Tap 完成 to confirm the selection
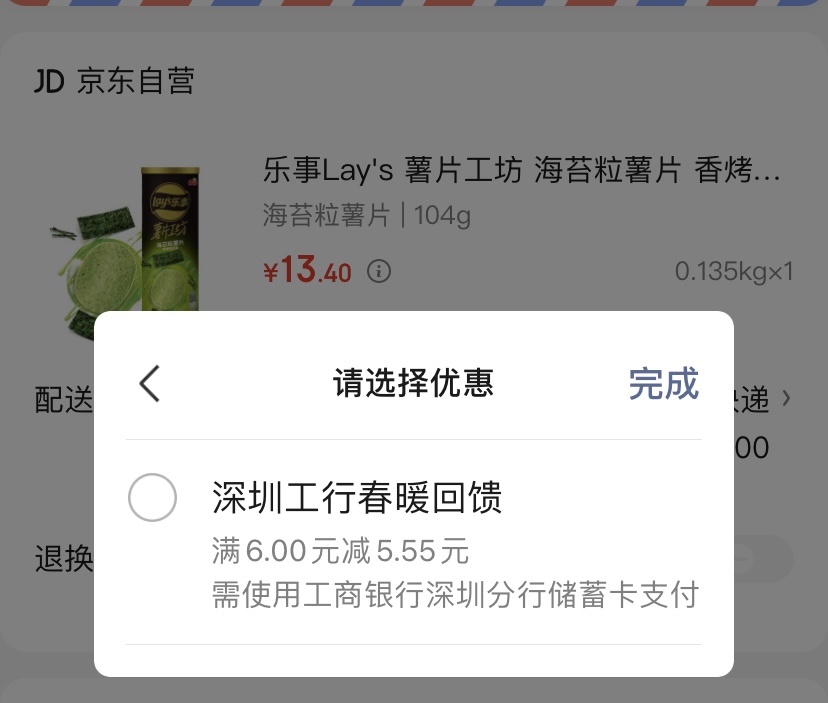 click(663, 384)
